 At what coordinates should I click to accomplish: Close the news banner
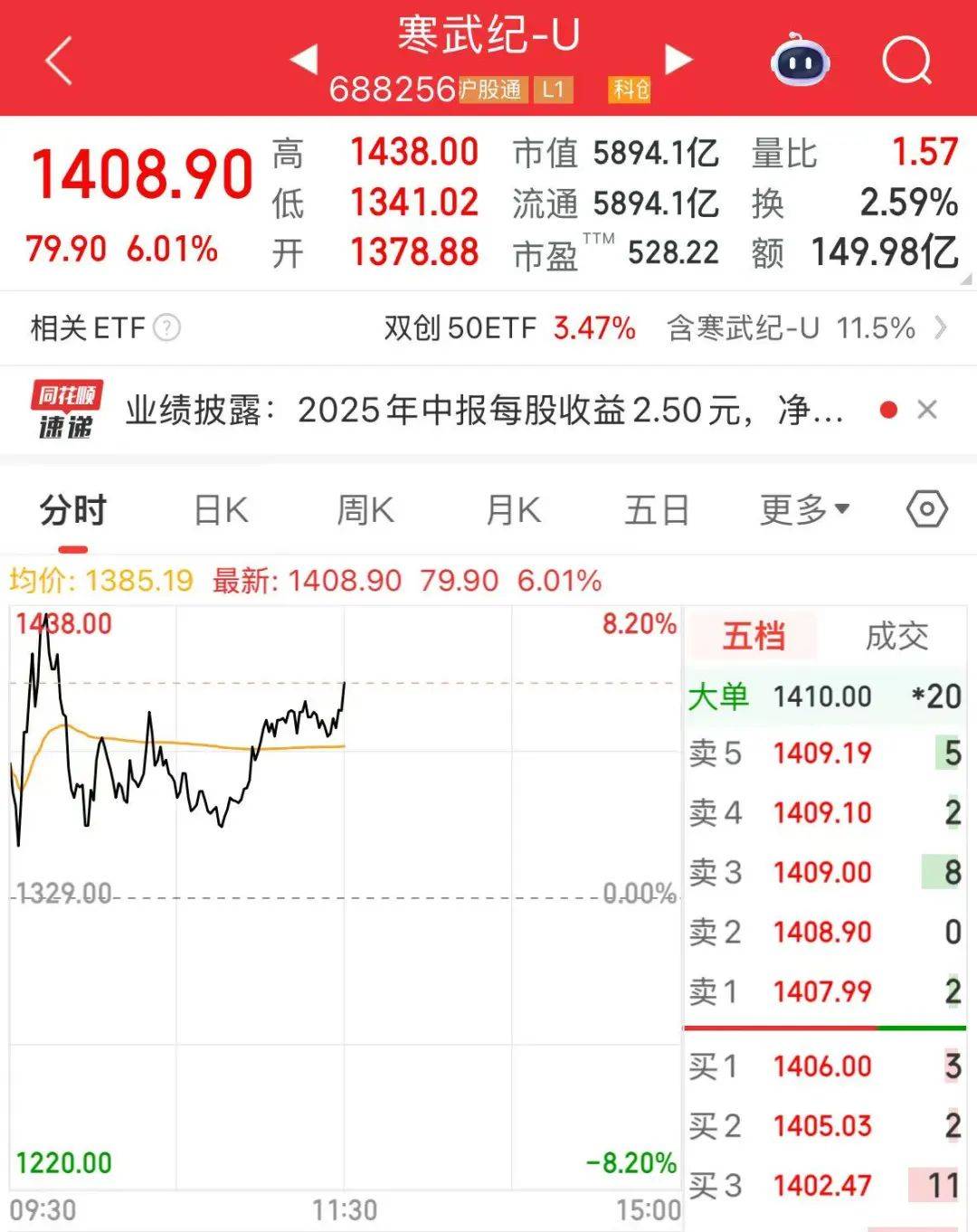click(x=928, y=409)
